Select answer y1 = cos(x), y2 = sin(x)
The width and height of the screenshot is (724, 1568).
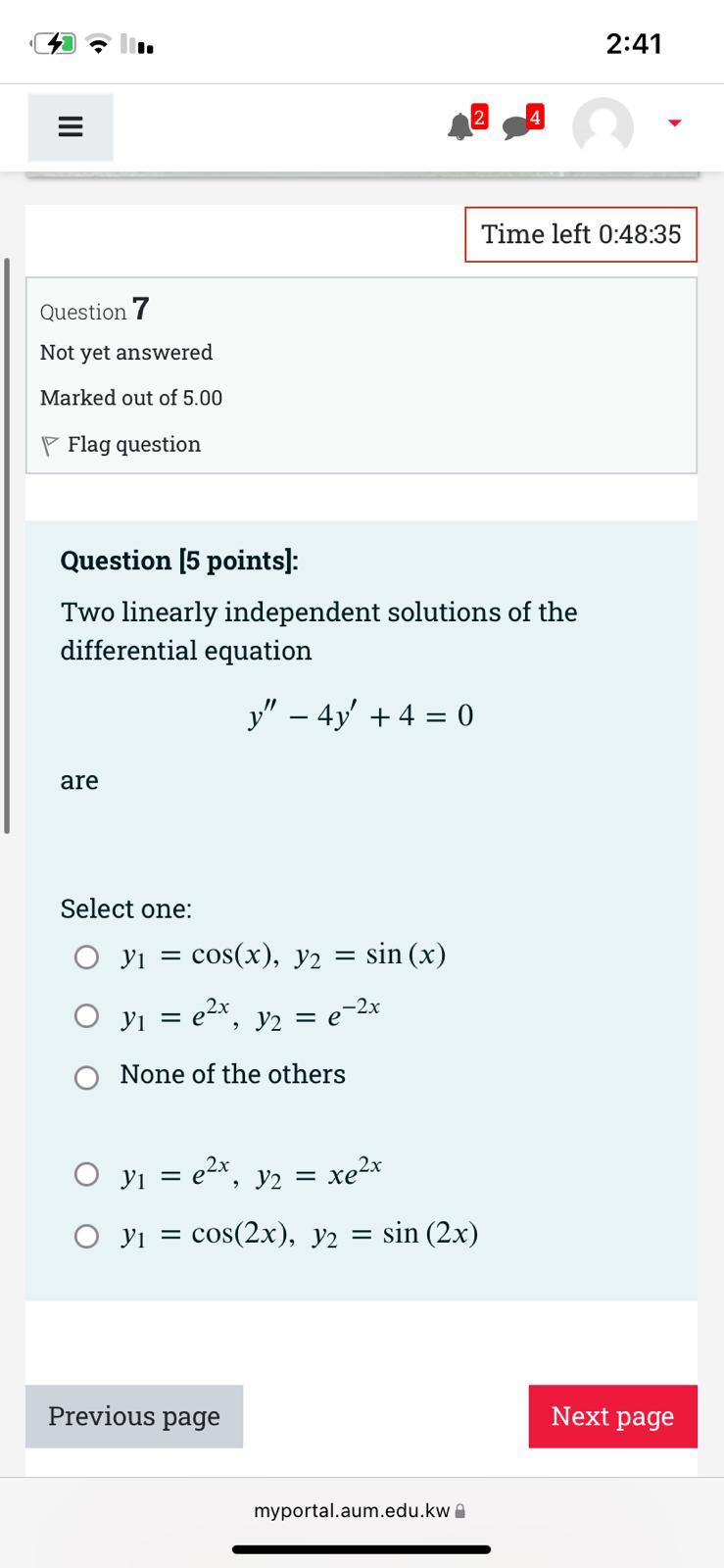86,955
